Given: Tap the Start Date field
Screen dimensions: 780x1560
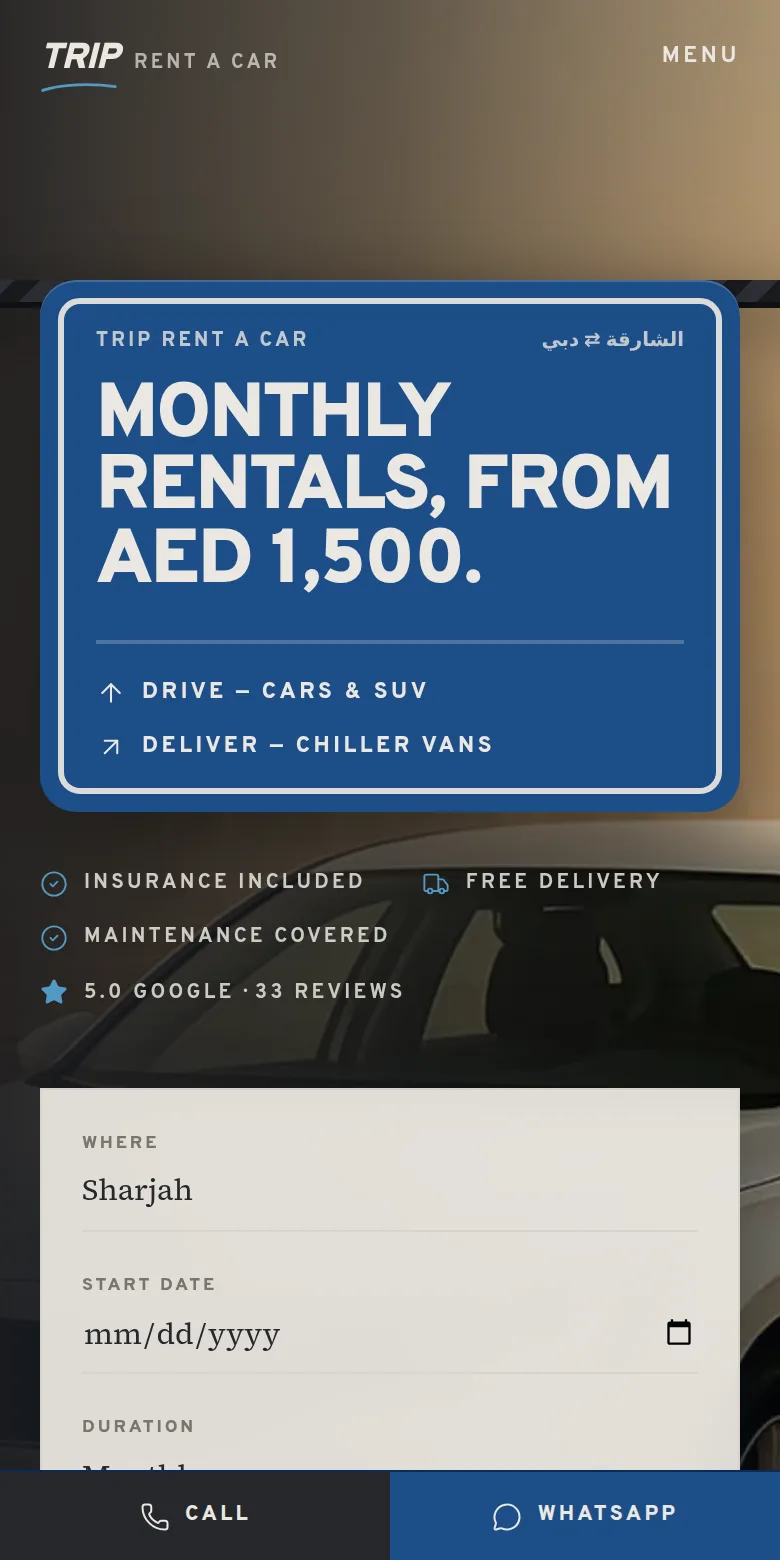Looking at the screenshot, I should (x=390, y=1333).
